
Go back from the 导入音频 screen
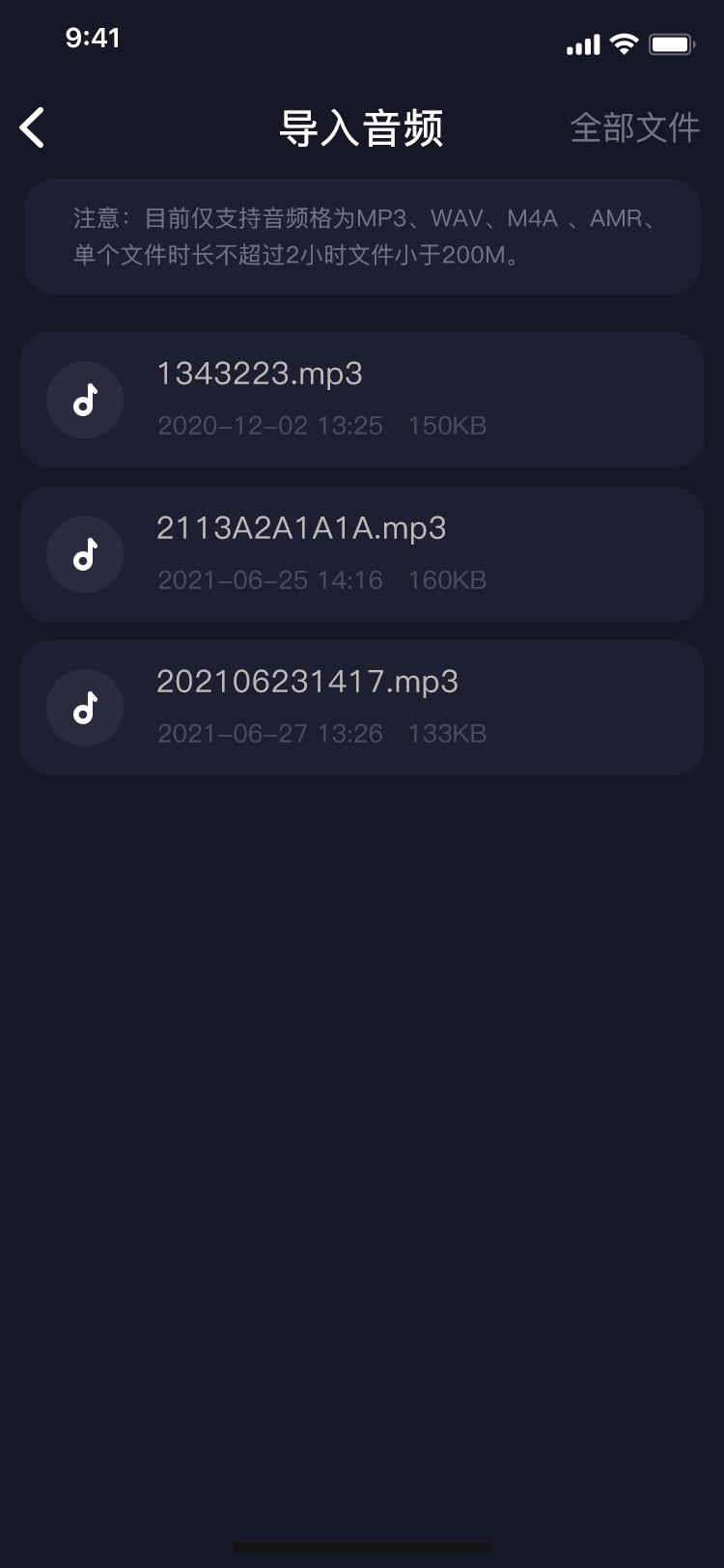(x=33, y=127)
